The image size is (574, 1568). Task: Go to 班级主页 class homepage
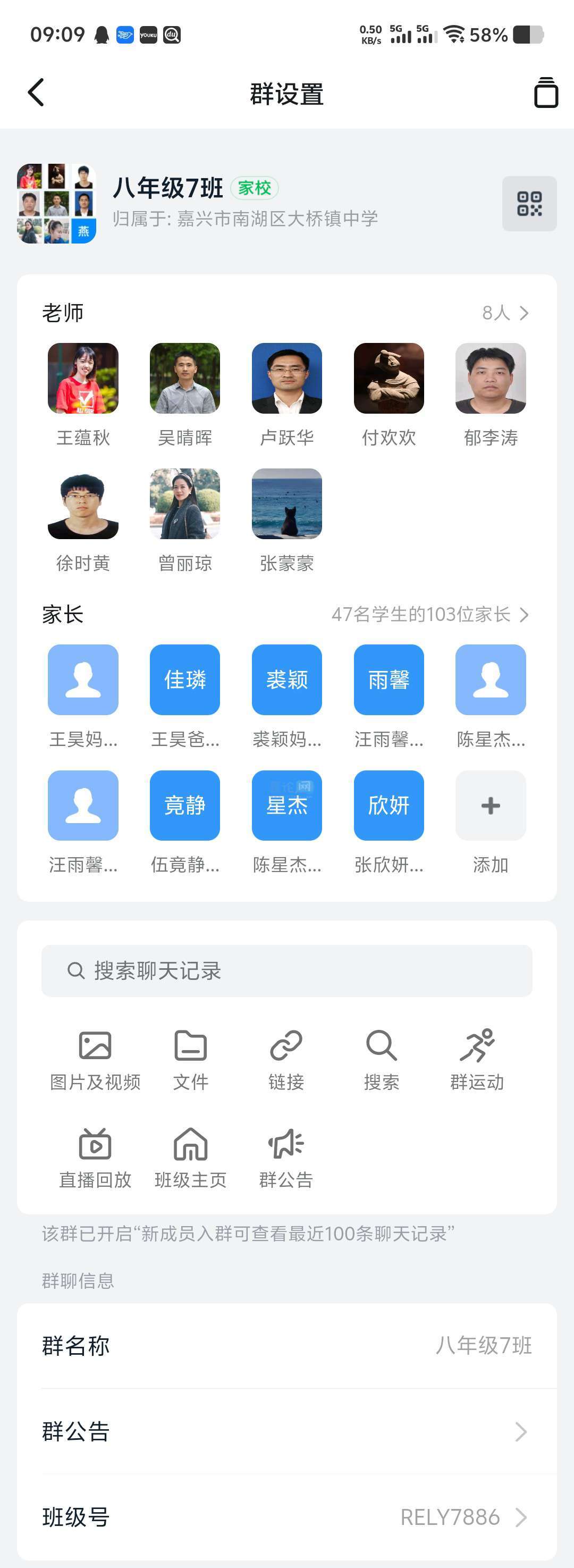point(190,1156)
